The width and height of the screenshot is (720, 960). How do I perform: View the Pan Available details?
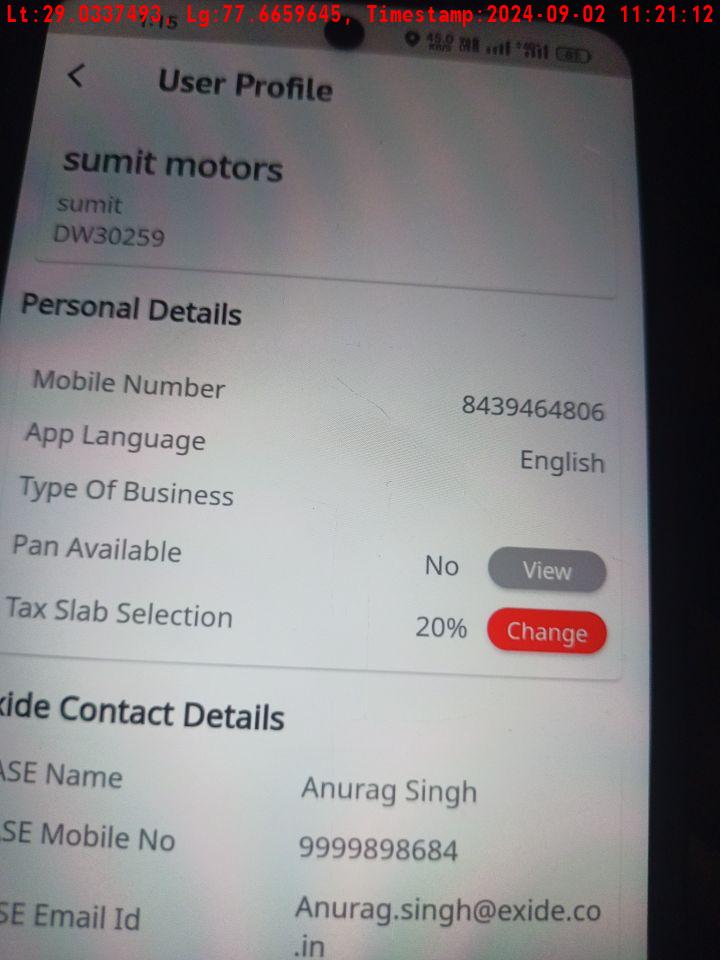click(546, 571)
